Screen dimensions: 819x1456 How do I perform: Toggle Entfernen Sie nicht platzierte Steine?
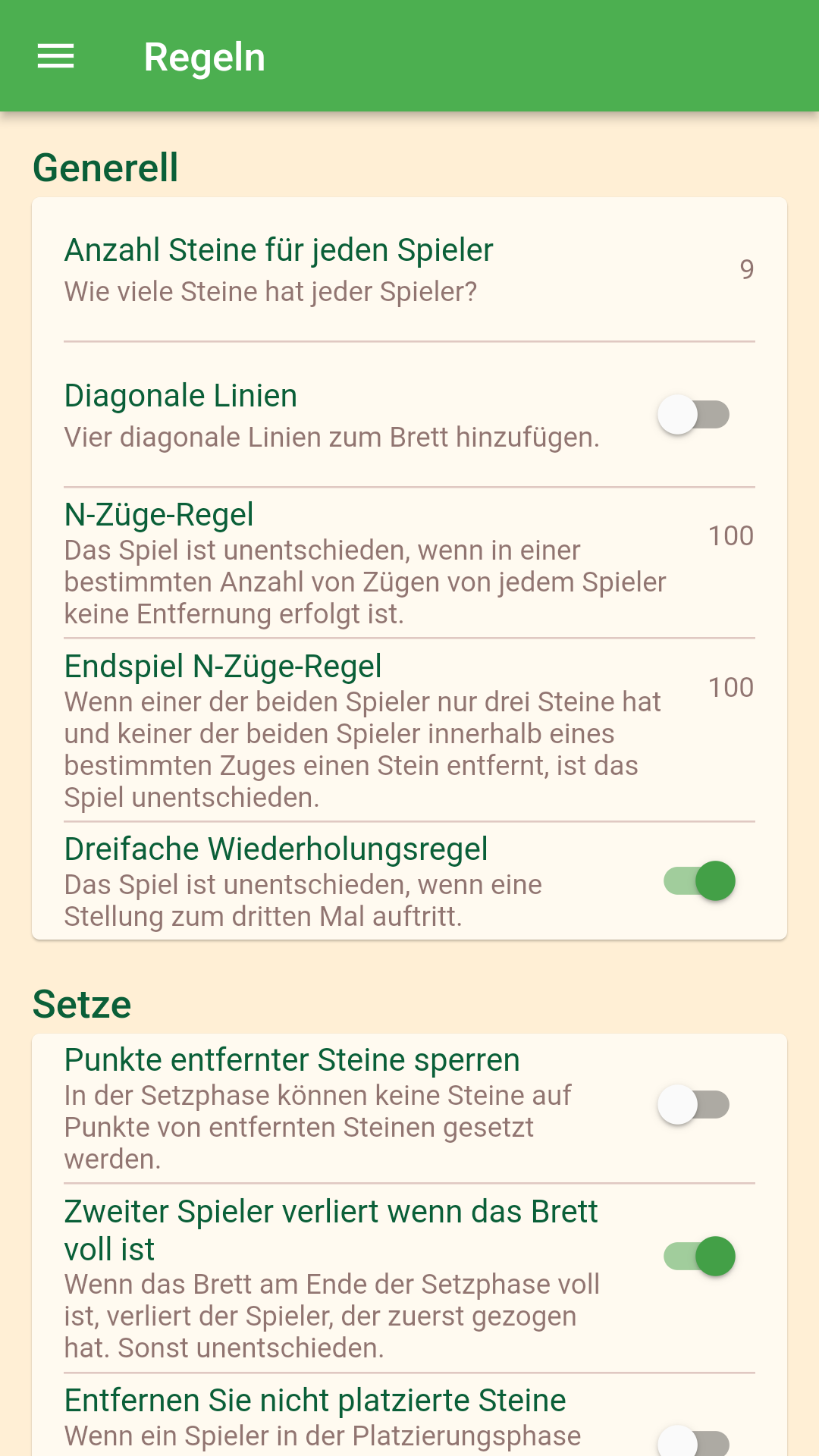(694, 1441)
